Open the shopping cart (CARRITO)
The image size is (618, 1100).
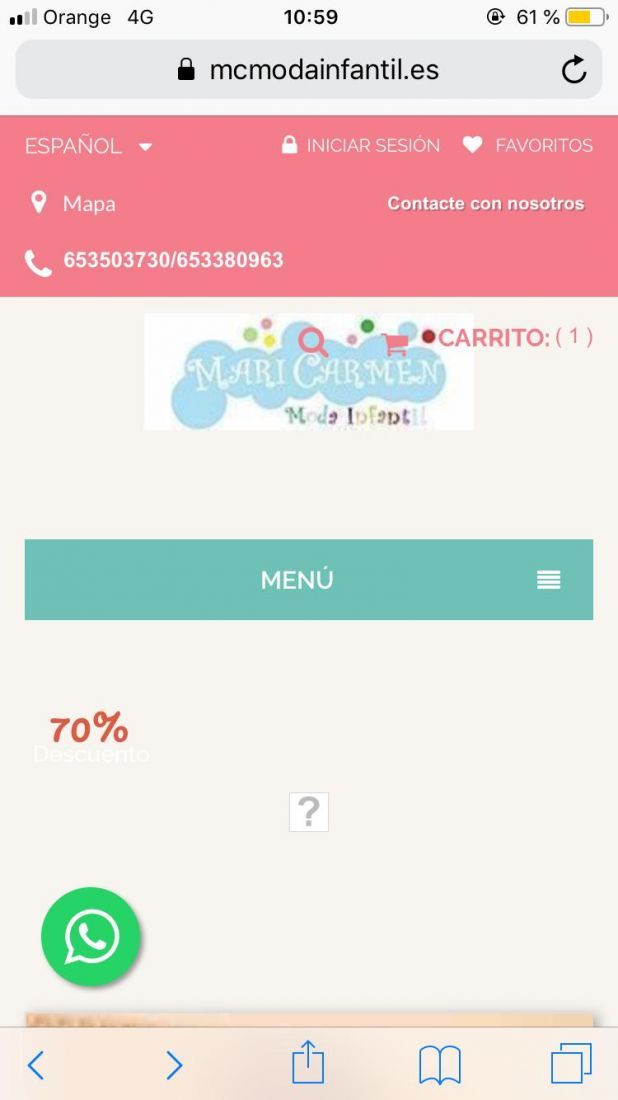coord(487,338)
